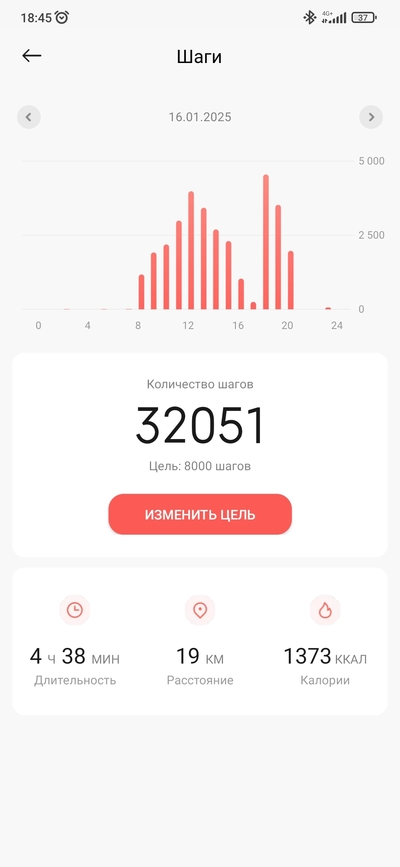
Task: Tap the ИЗМЕНИТЬ ЦЕЛЬ button
Action: [200, 514]
